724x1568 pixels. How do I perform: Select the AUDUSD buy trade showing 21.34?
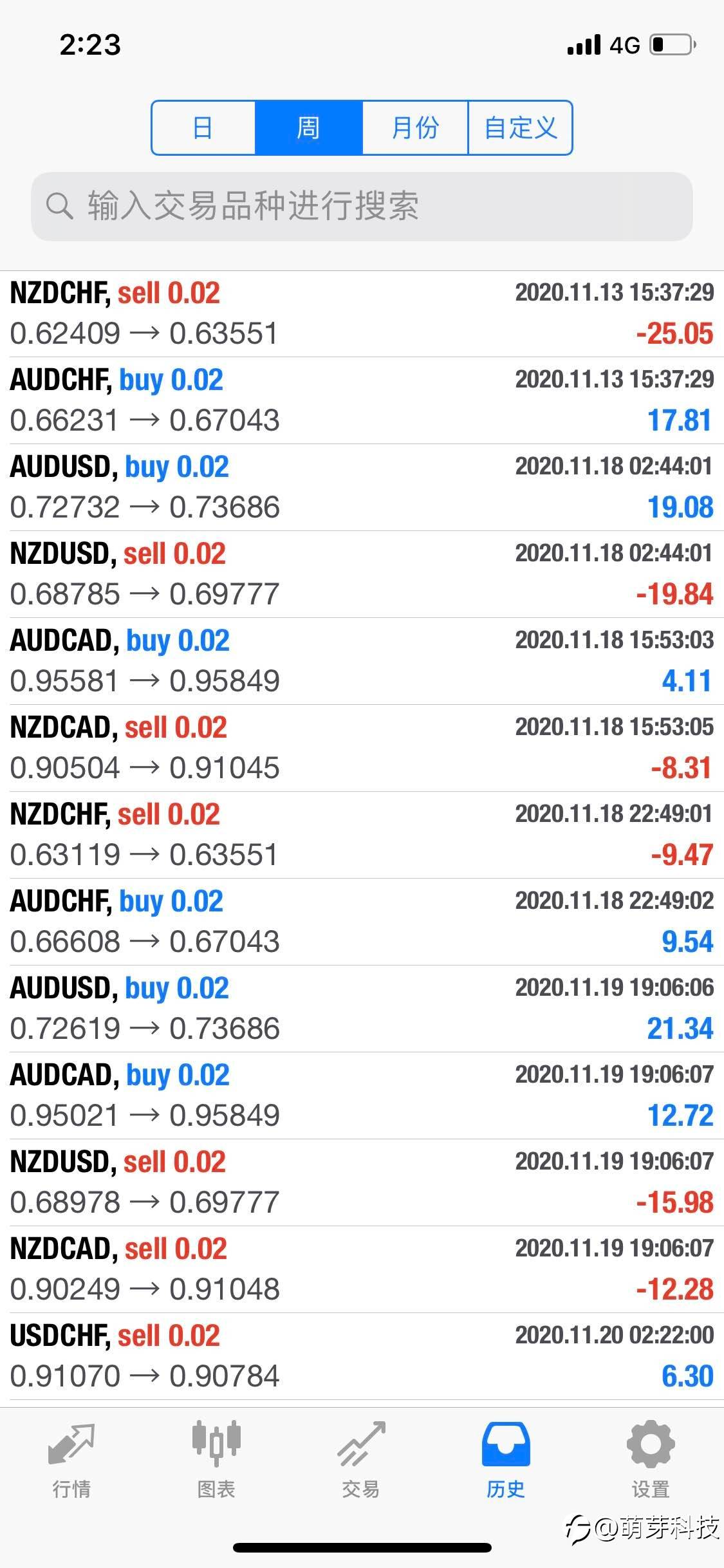click(362, 1009)
